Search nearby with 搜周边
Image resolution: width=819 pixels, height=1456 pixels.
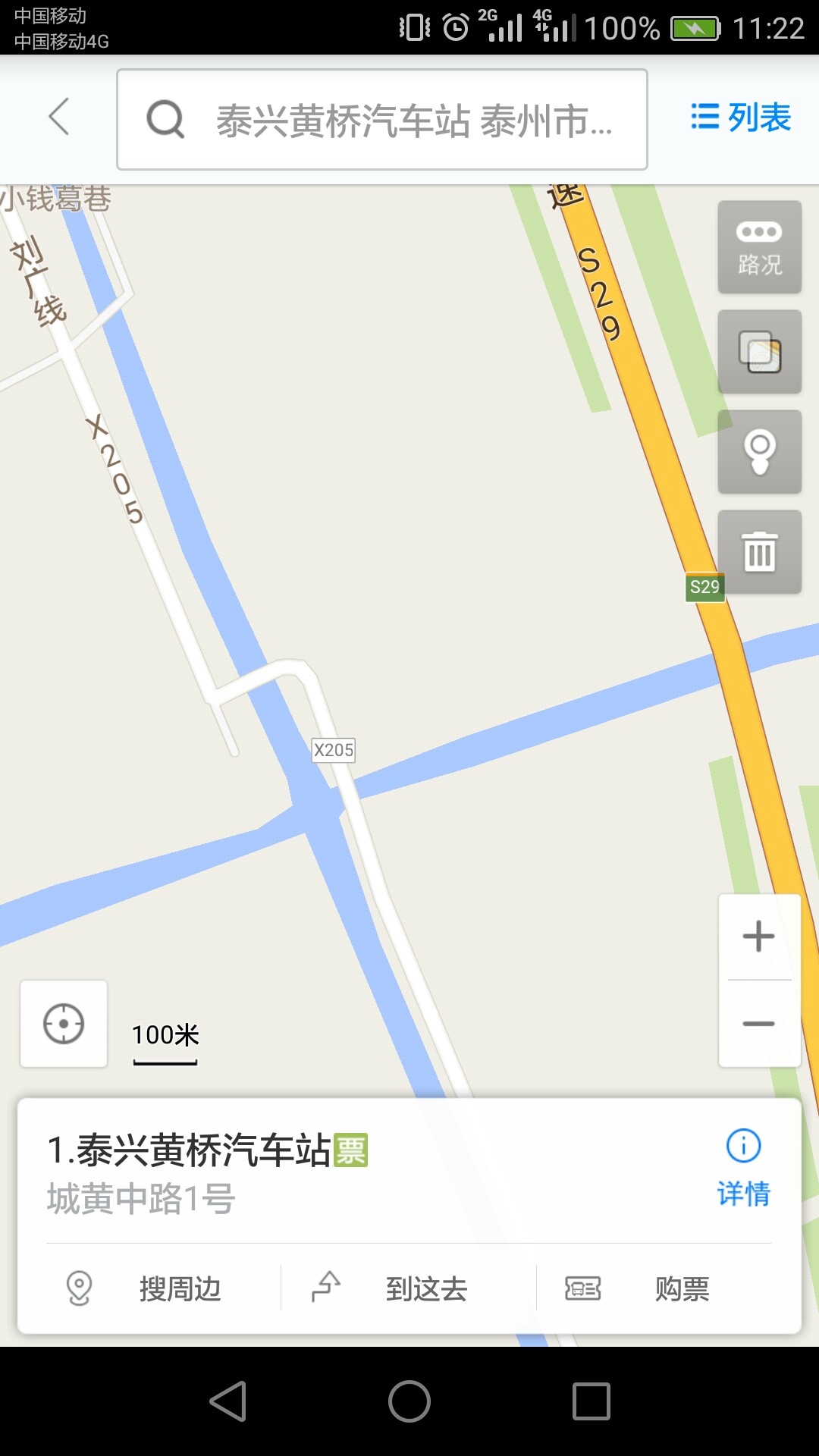[x=148, y=1288]
